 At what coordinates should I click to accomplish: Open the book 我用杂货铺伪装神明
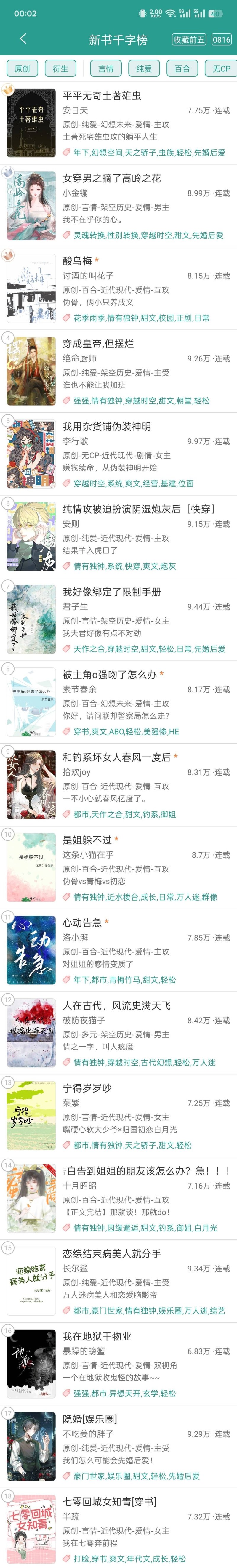[x=107, y=427]
